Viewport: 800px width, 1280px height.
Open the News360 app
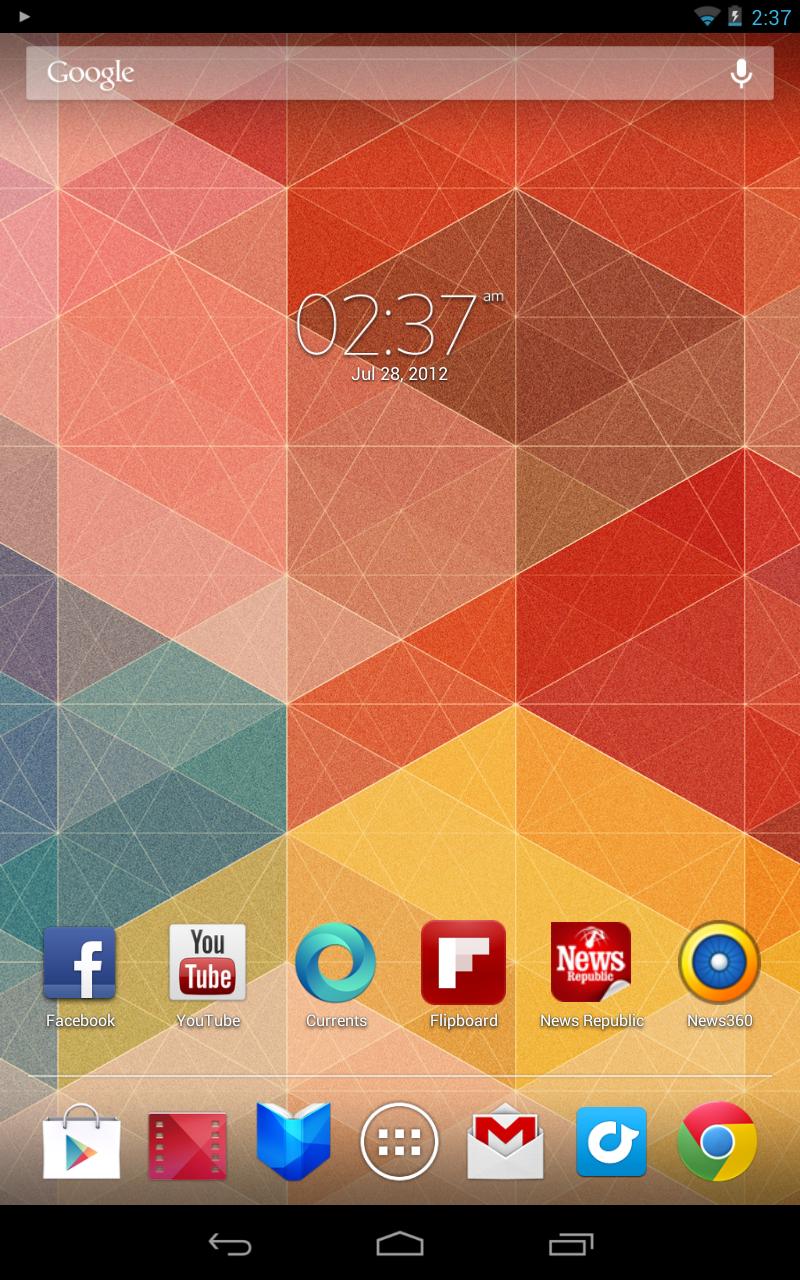(719, 964)
